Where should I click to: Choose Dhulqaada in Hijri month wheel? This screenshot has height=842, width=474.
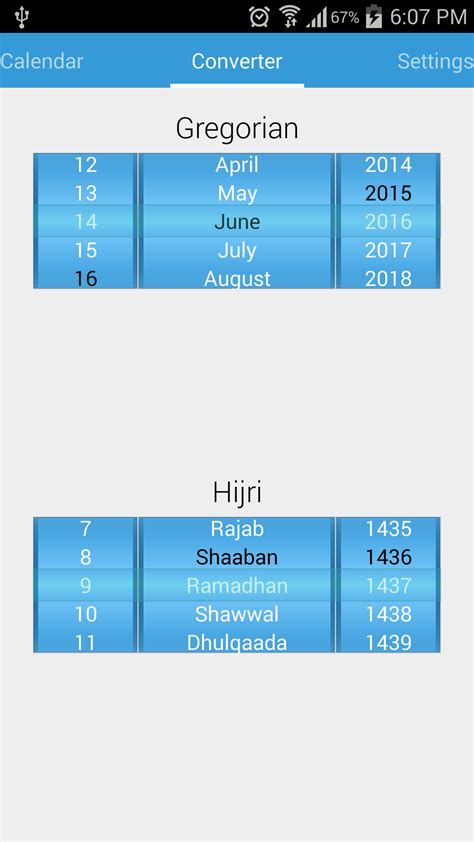pyautogui.click(x=237, y=643)
